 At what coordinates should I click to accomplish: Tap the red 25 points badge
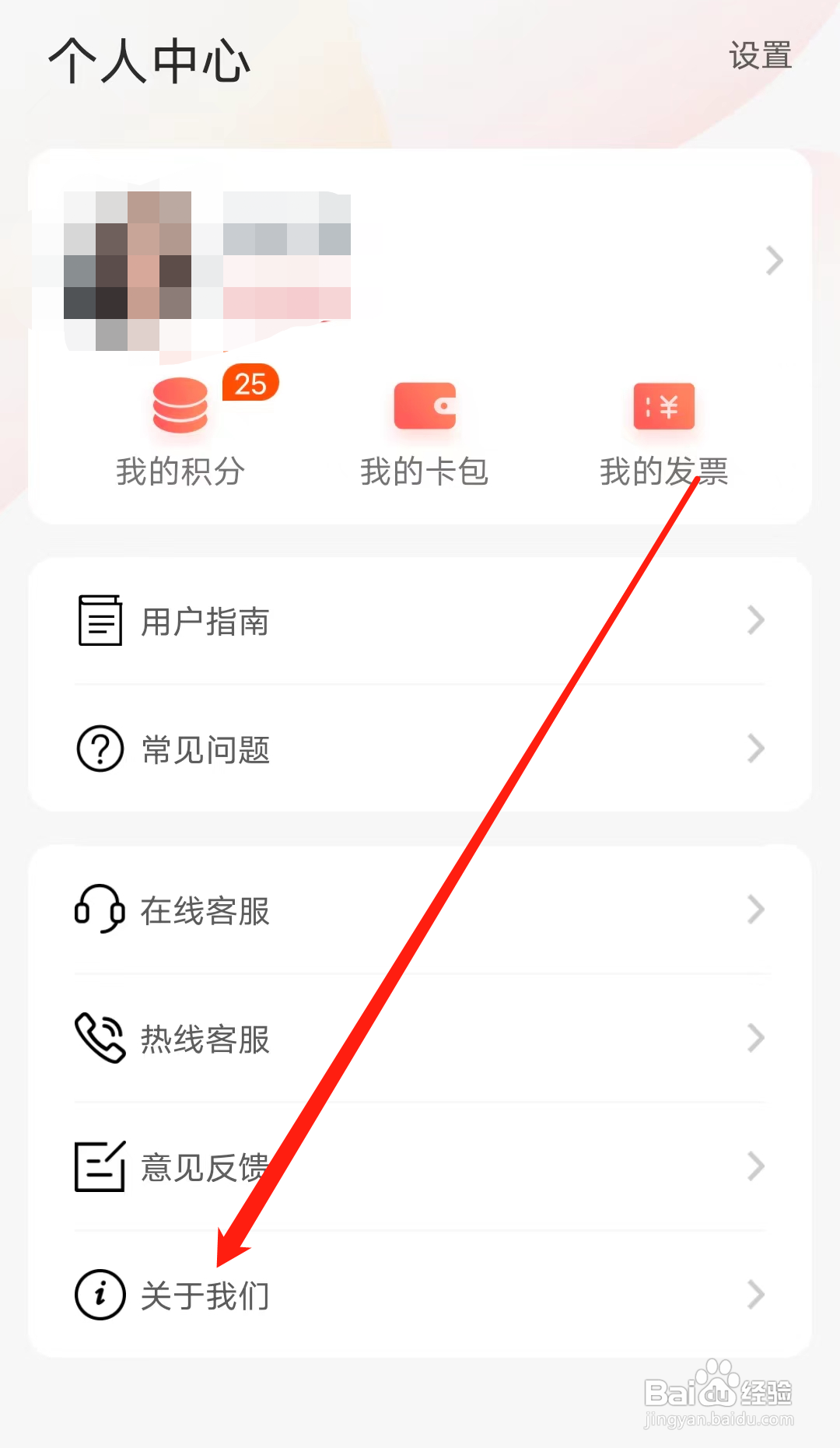[249, 383]
